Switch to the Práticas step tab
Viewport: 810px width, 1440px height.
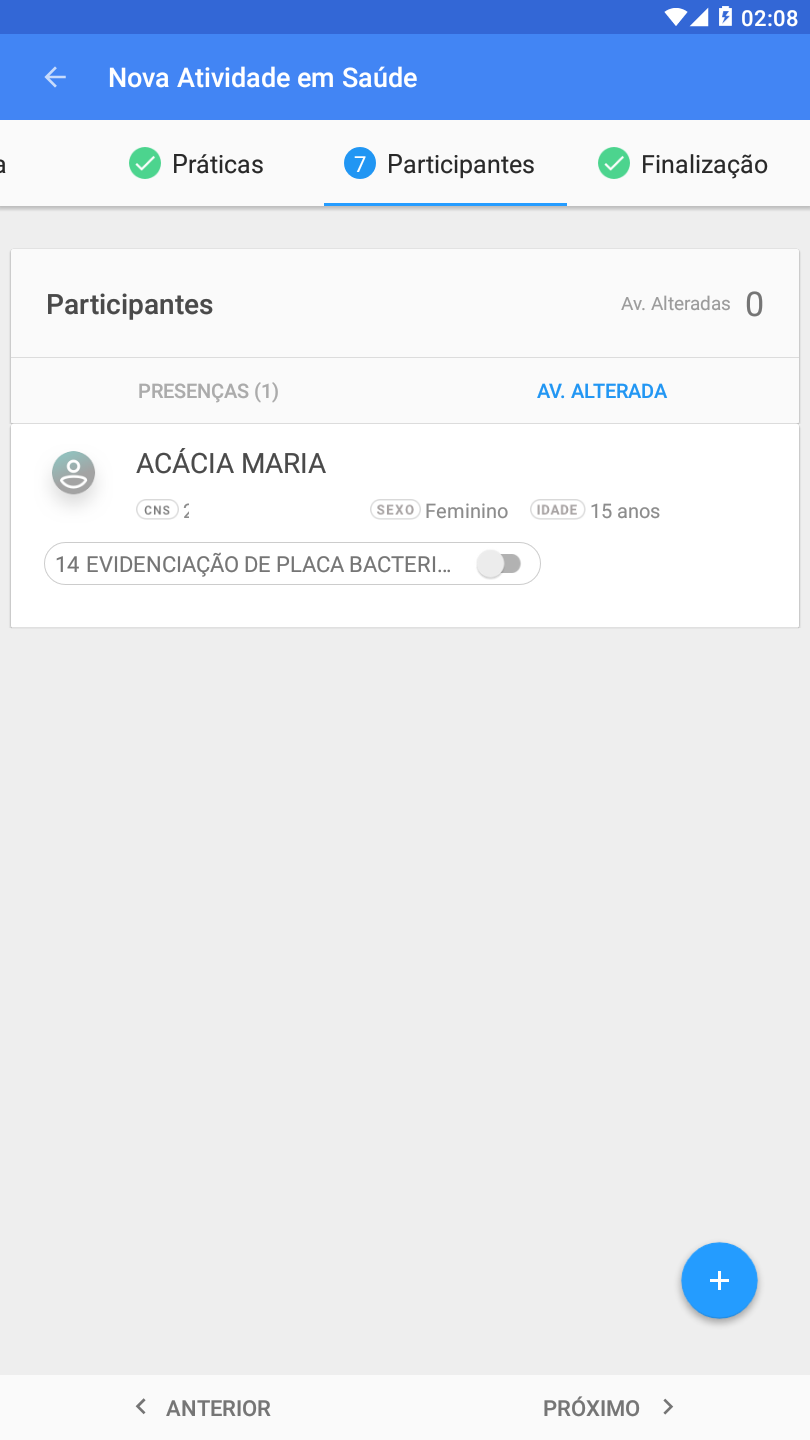[x=197, y=164]
